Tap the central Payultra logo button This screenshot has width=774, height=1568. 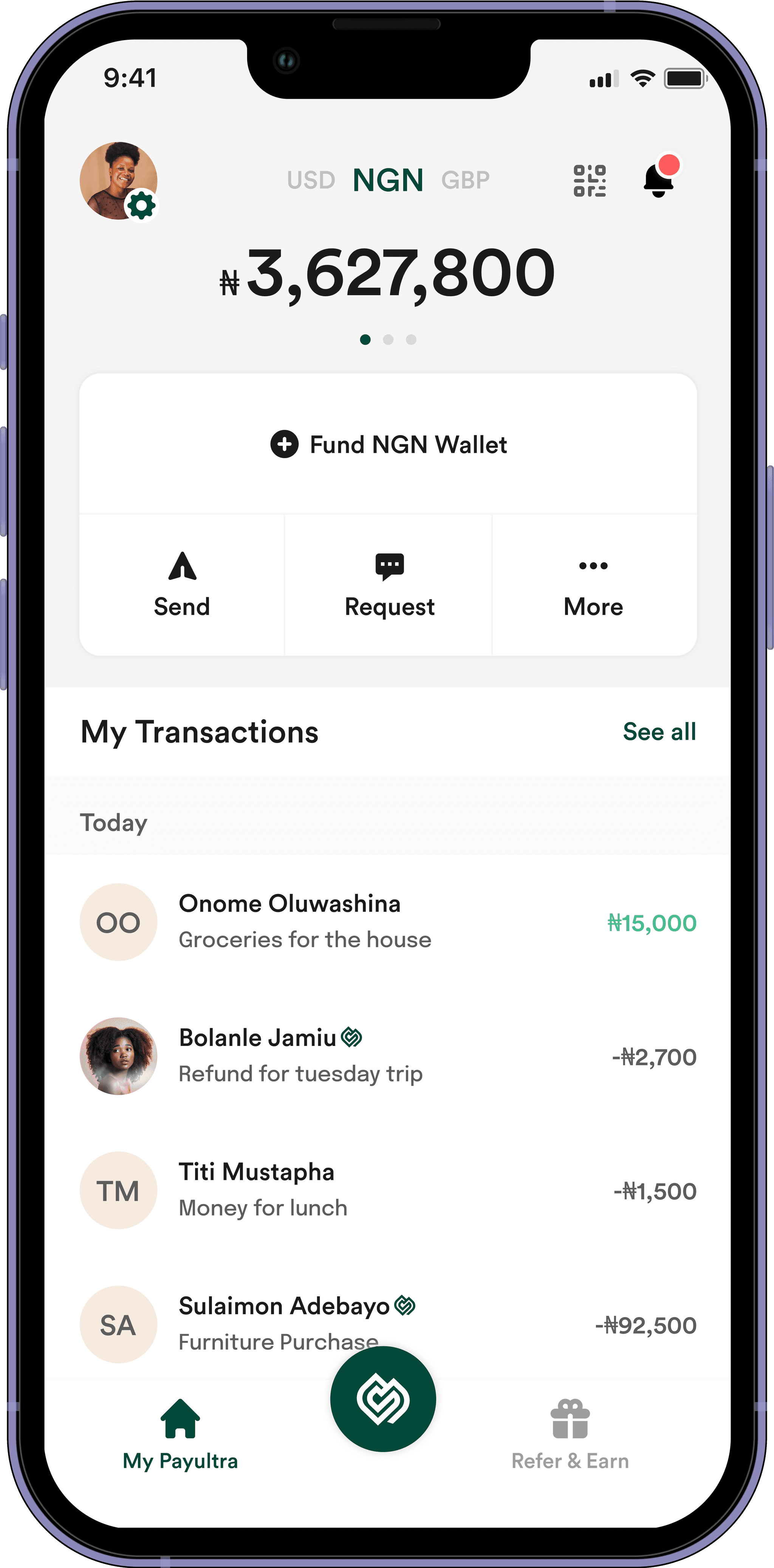tap(383, 1399)
